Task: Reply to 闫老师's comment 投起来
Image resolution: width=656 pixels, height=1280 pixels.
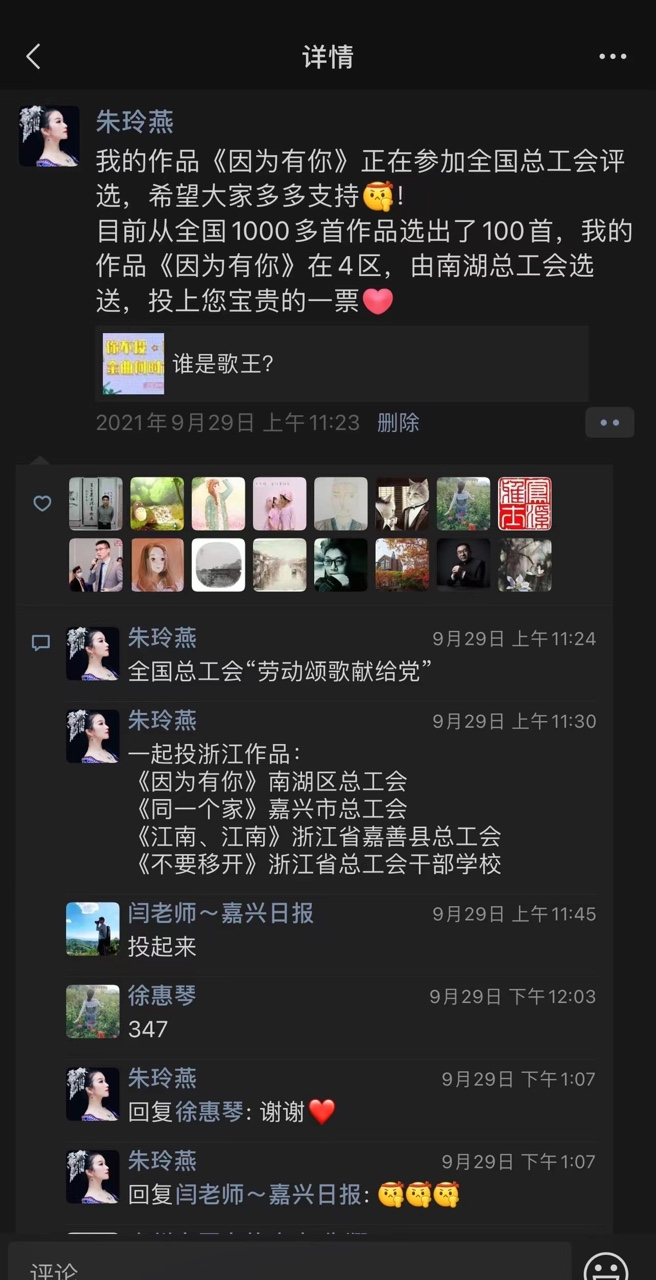Action: (162, 946)
